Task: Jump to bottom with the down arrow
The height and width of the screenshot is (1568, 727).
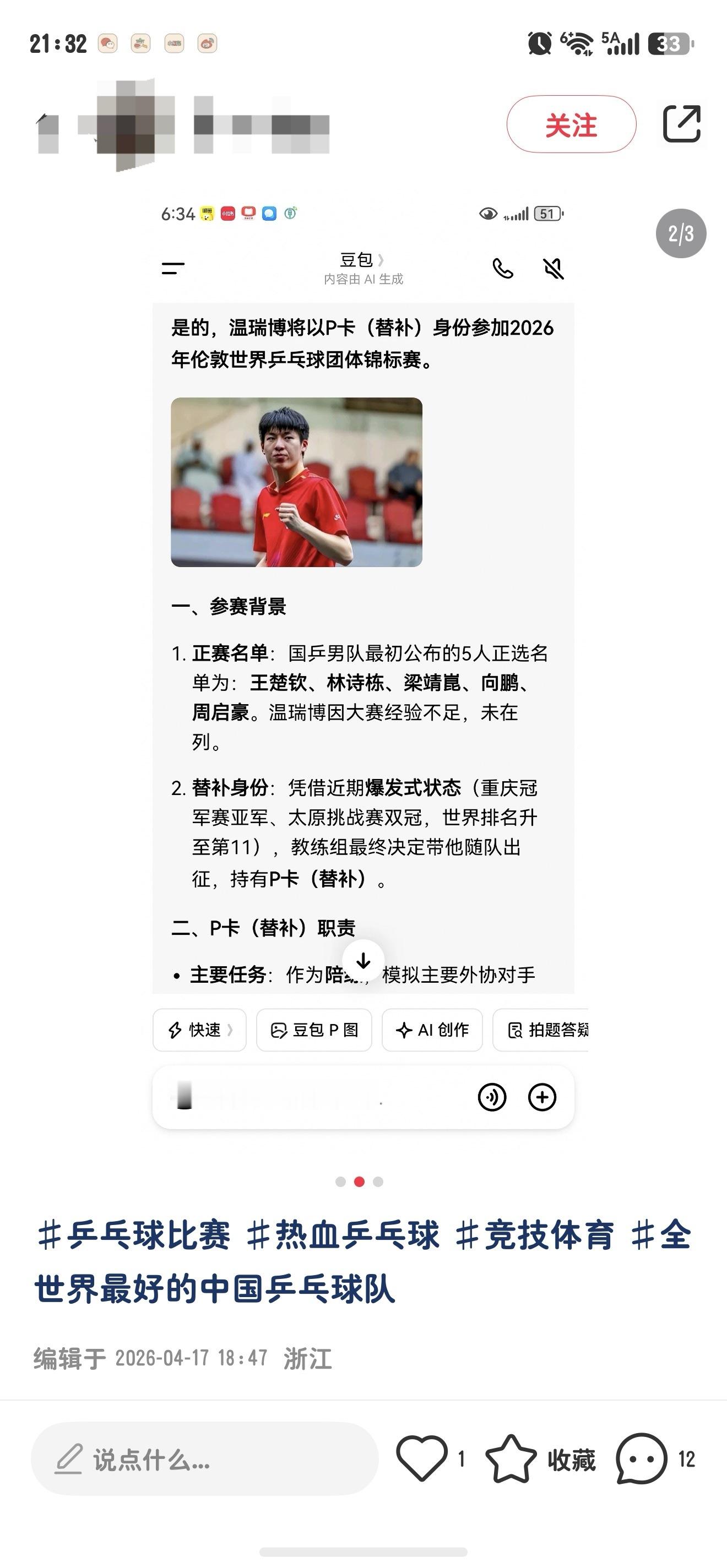Action: click(x=363, y=962)
